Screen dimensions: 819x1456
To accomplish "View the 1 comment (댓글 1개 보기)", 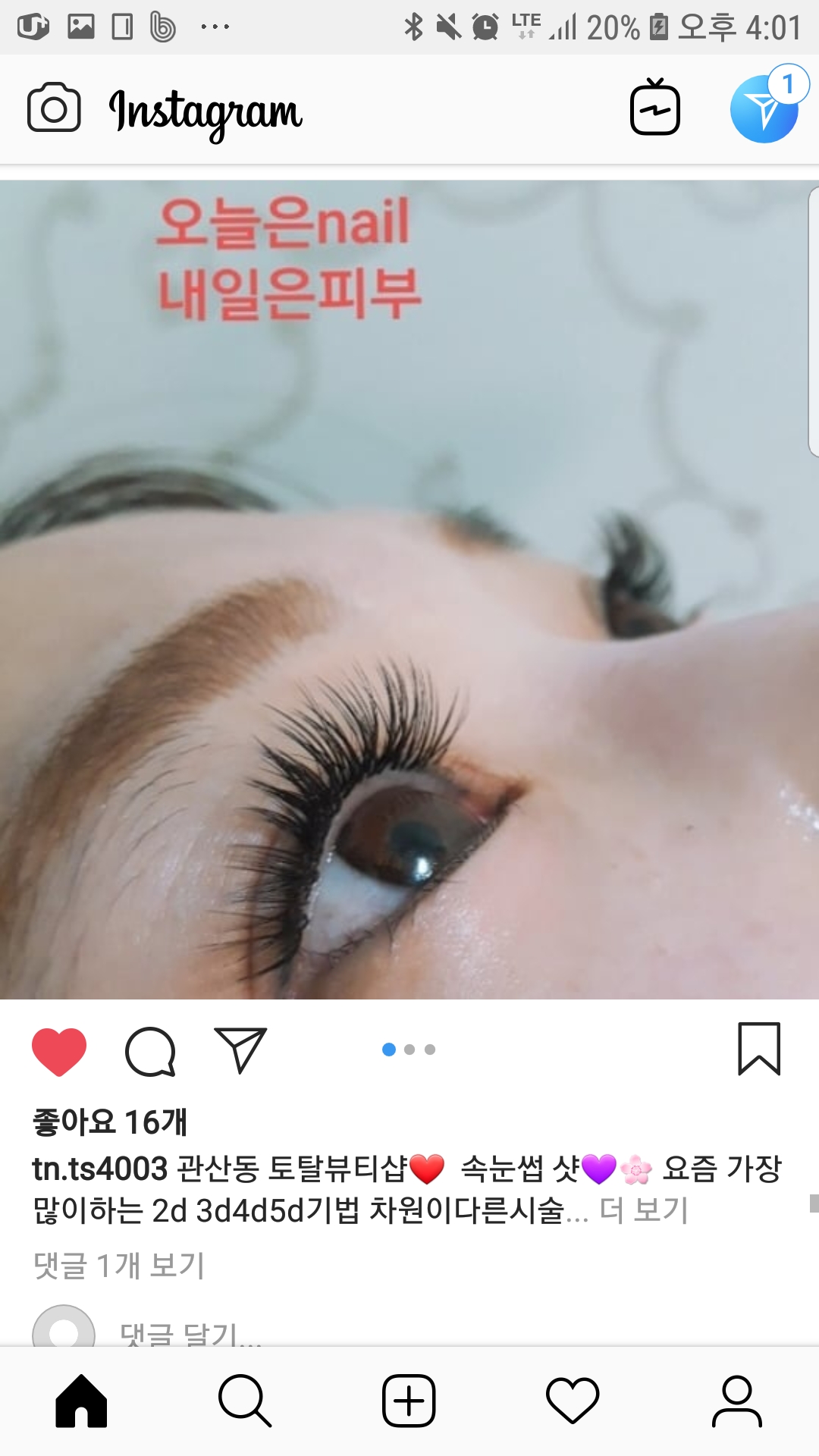I will (x=119, y=1265).
